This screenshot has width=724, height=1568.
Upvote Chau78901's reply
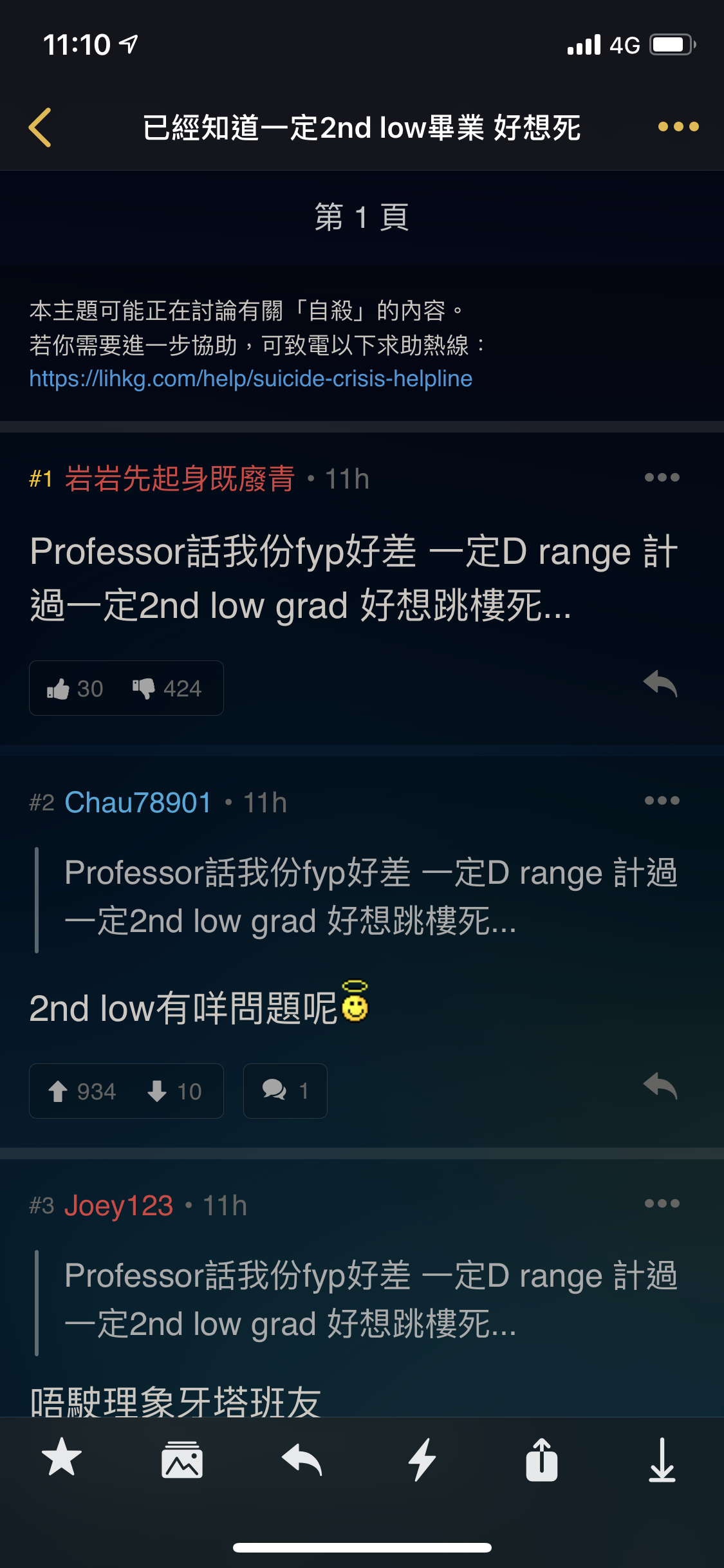tap(82, 1092)
